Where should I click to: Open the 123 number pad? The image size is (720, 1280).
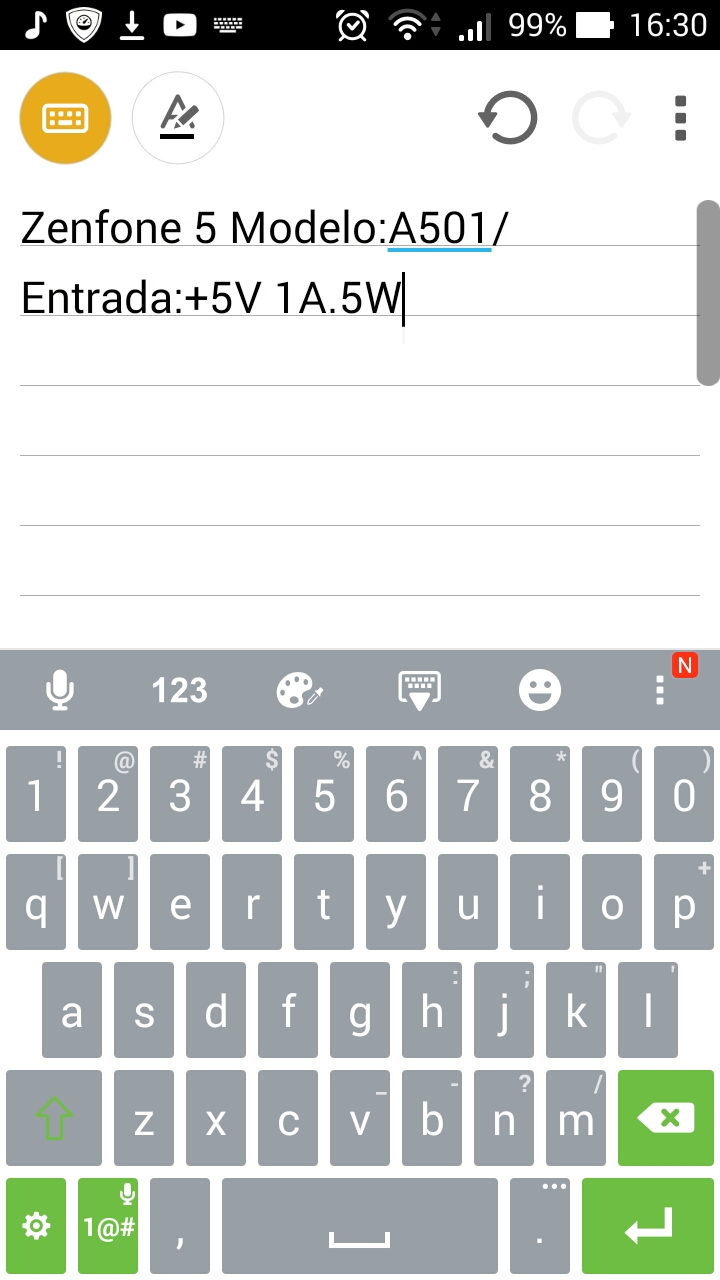click(x=180, y=690)
